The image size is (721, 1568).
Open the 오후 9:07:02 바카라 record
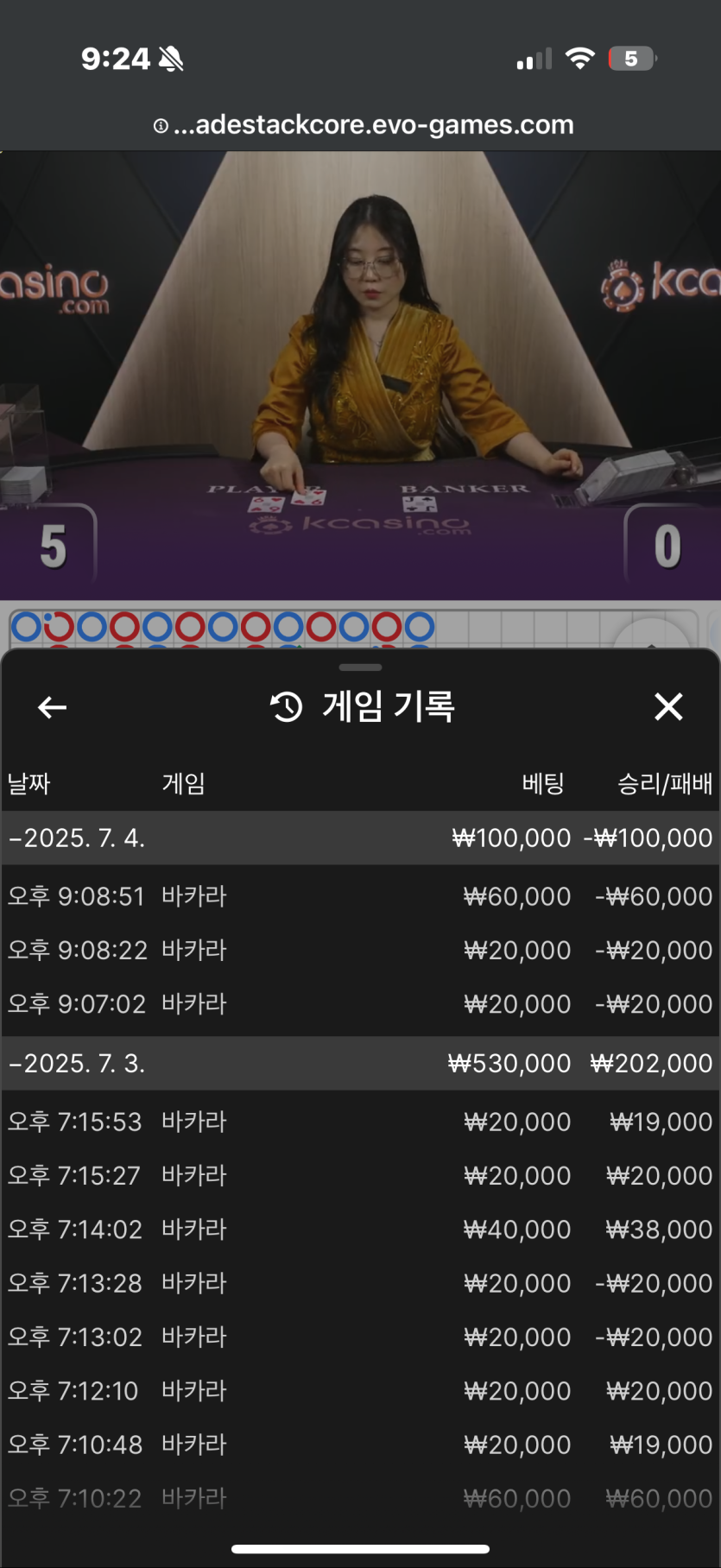pos(360,1004)
